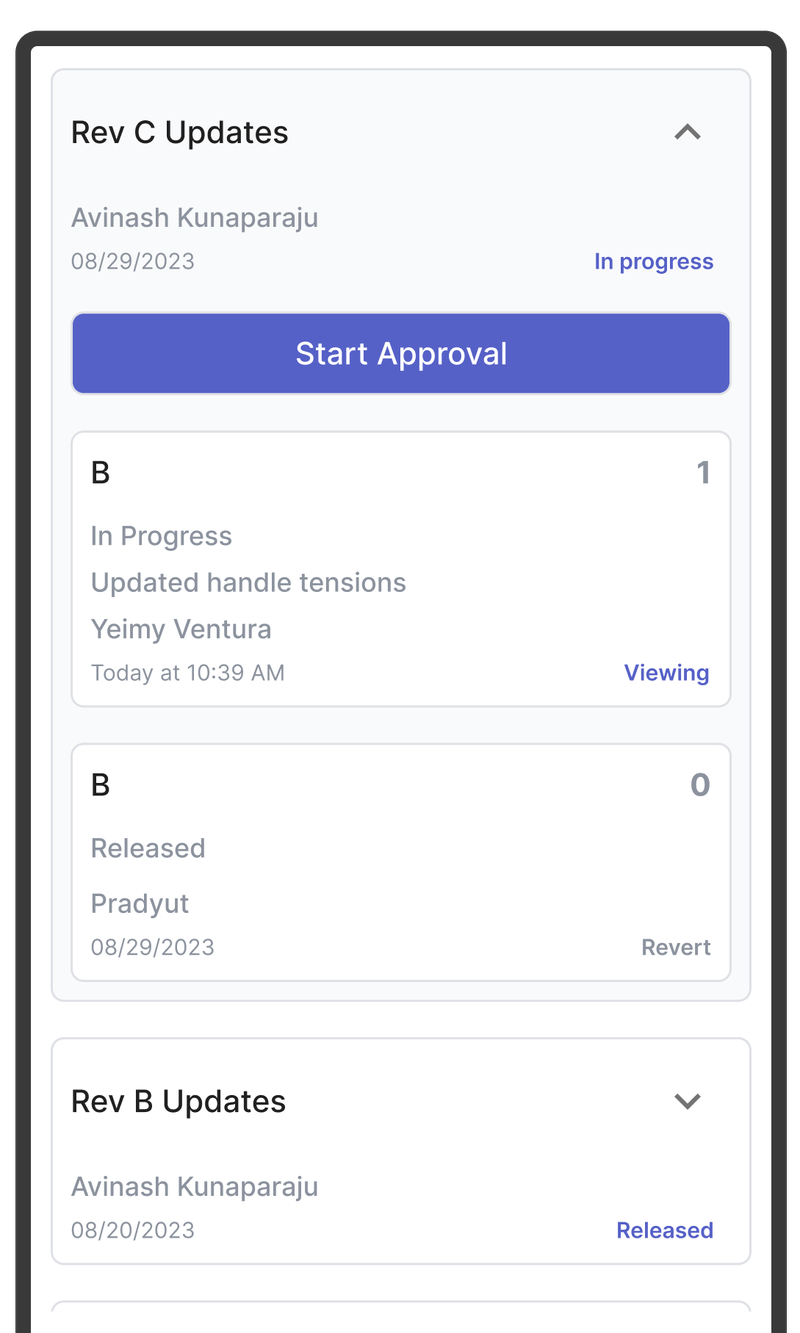Select the Viewing link on version 1
This screenshot has height=1333, width=800.
coord(666,673)
